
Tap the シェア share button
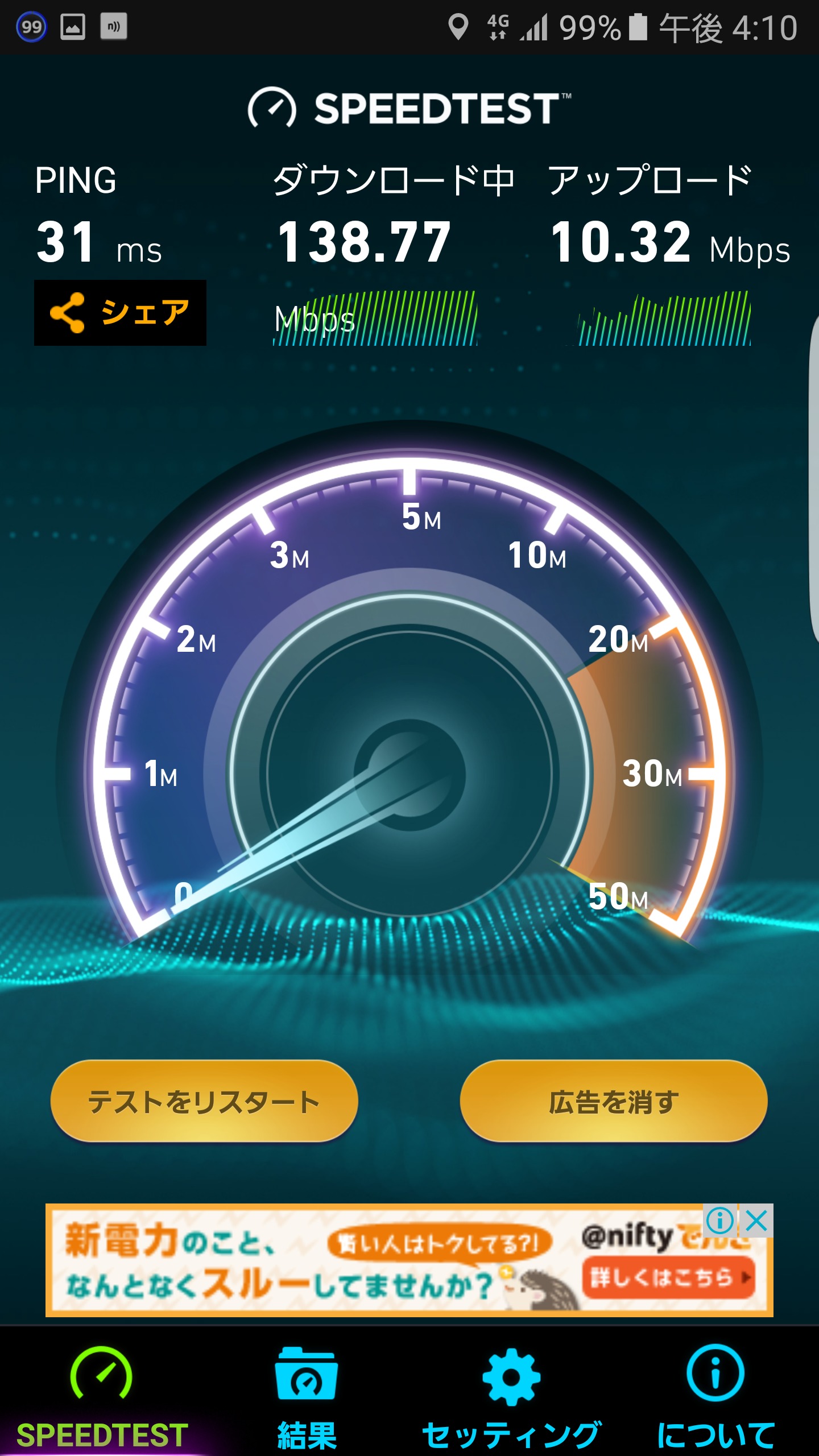120,313
